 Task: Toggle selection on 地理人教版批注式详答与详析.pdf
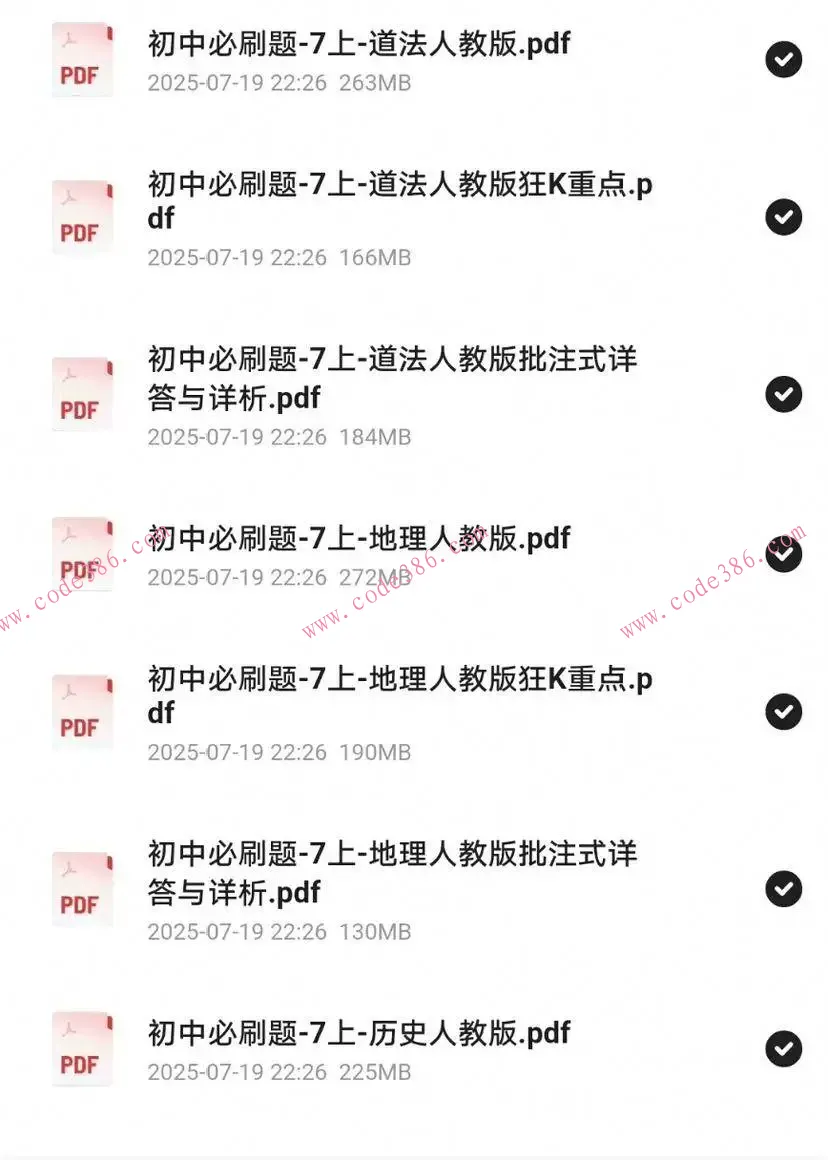click(x=784, y=888)
